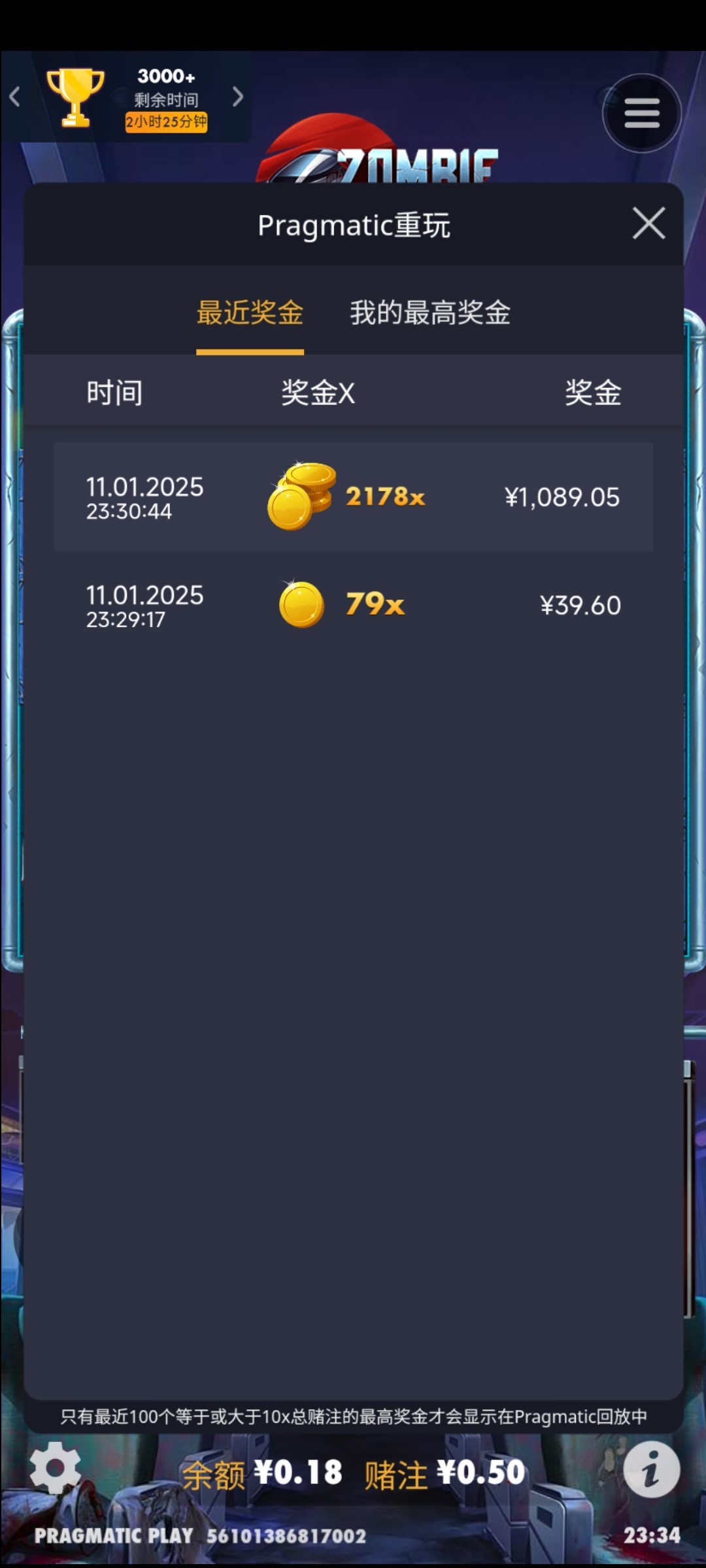
Task: Open the hamburger menu button
Action: [x=641, y=114]
